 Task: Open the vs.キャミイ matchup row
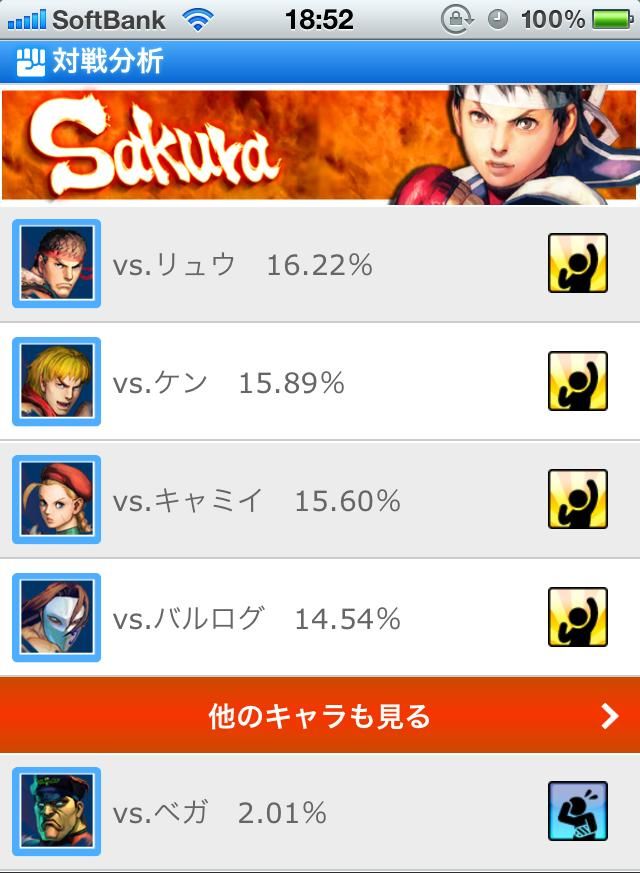[x=320, y=500]
